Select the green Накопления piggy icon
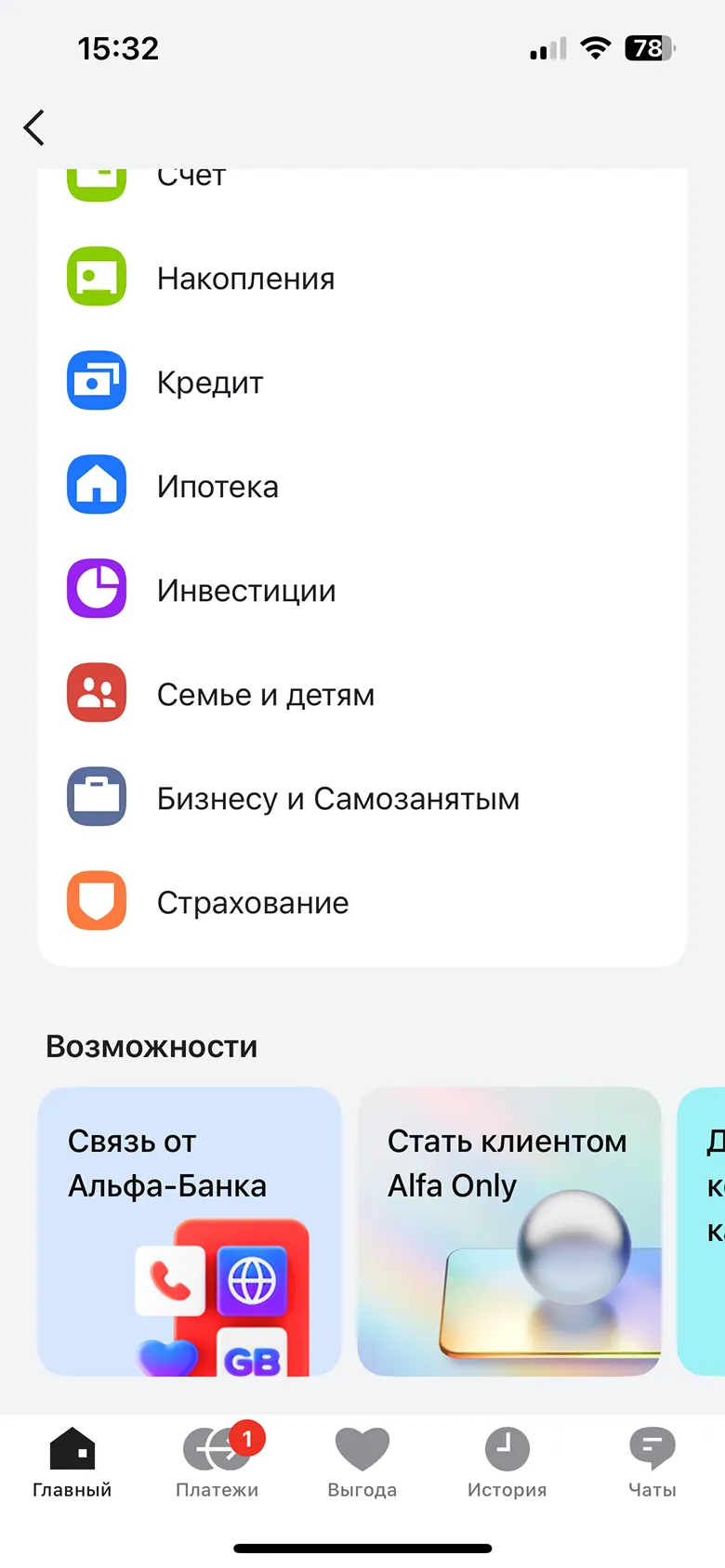The image size is (725, 1568). 96,276
